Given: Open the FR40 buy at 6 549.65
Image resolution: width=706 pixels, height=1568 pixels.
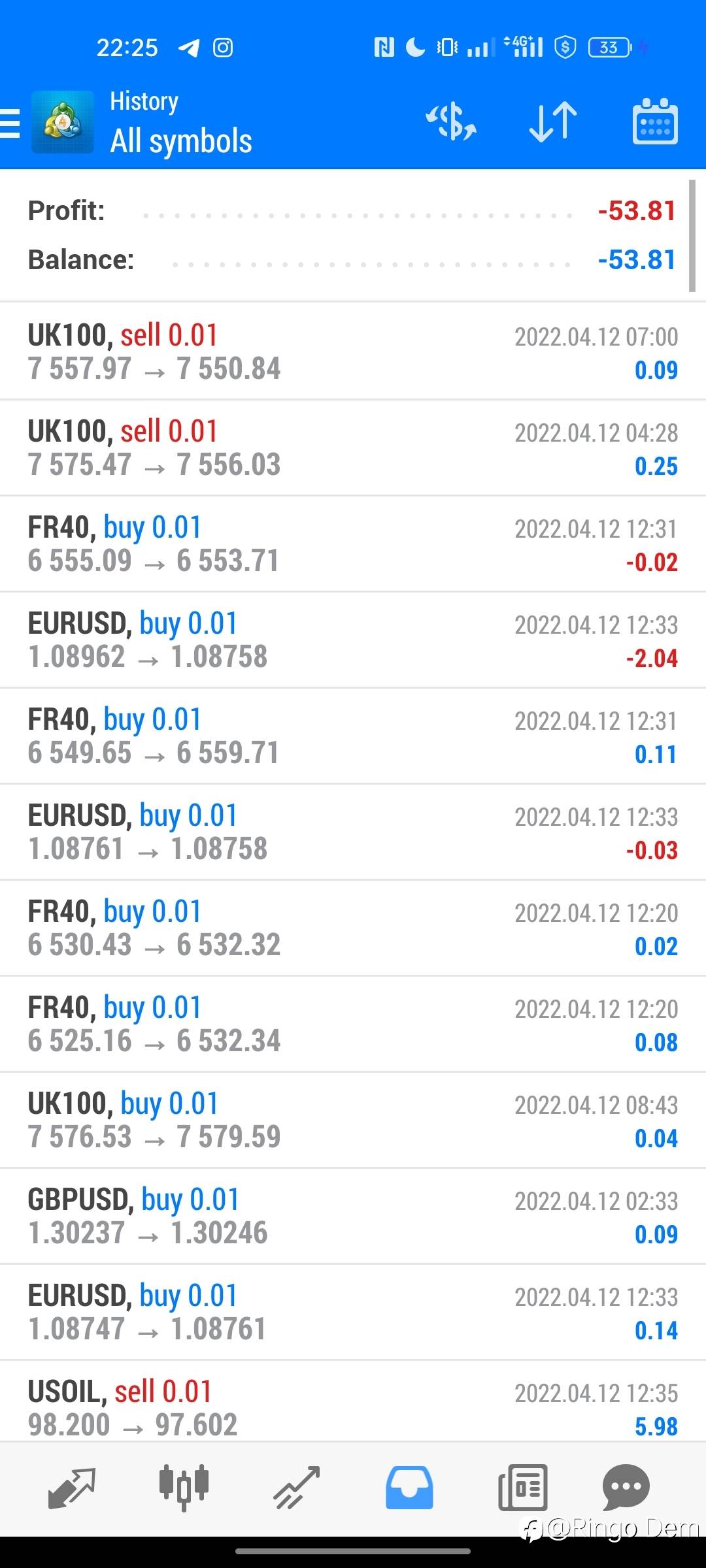Looking at the screenshot, I should (353, 736).
